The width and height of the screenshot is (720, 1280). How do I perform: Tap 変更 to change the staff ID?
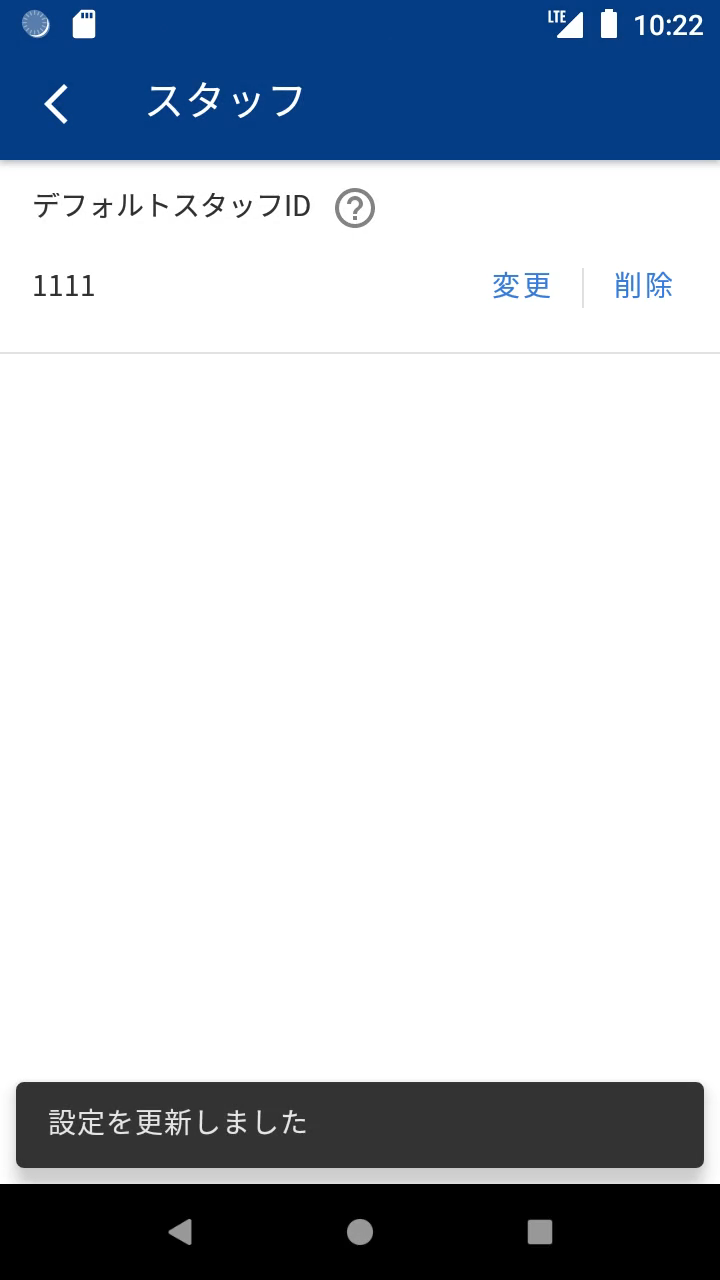click(x=521, y=286)
